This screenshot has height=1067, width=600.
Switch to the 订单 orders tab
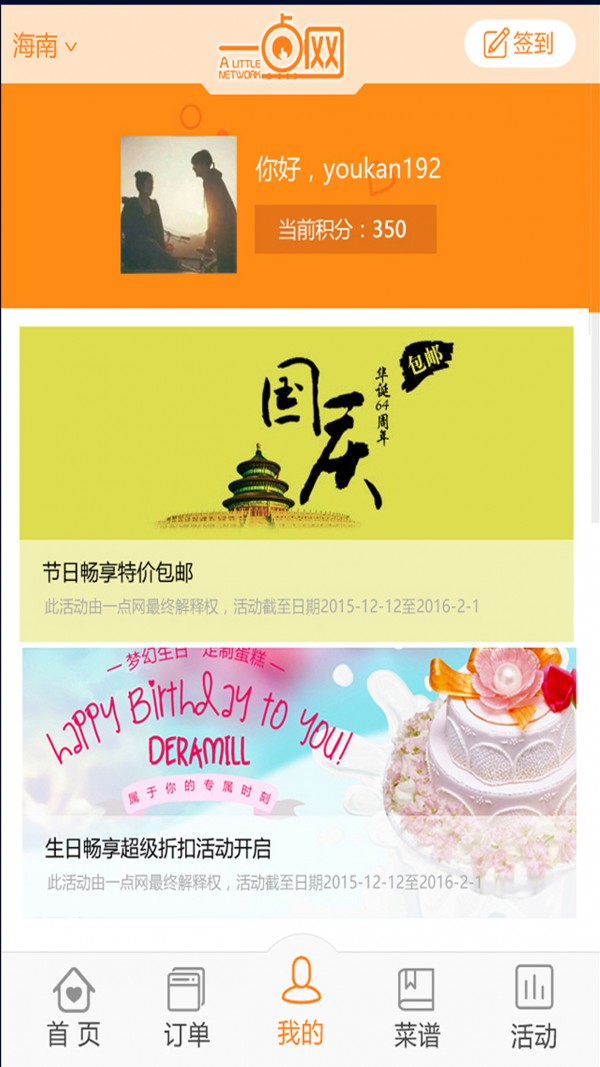pos(187,1007)
